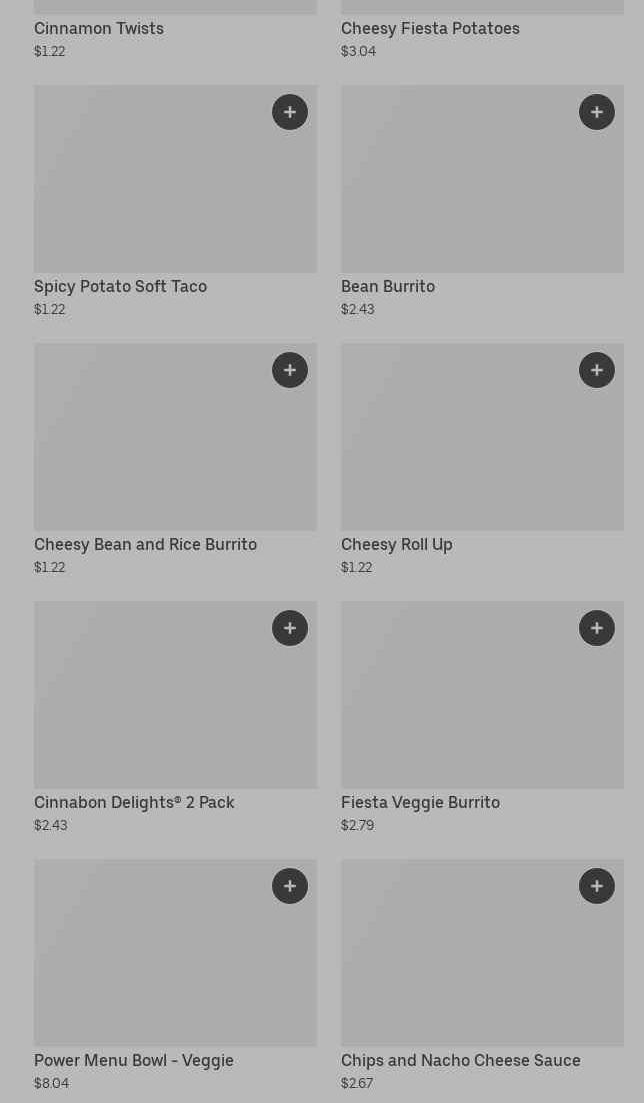Open the Cheesy Fiesta Potatoes item
The height and width of the screenshot is (1103, 644).
click(x=430, y=29)
